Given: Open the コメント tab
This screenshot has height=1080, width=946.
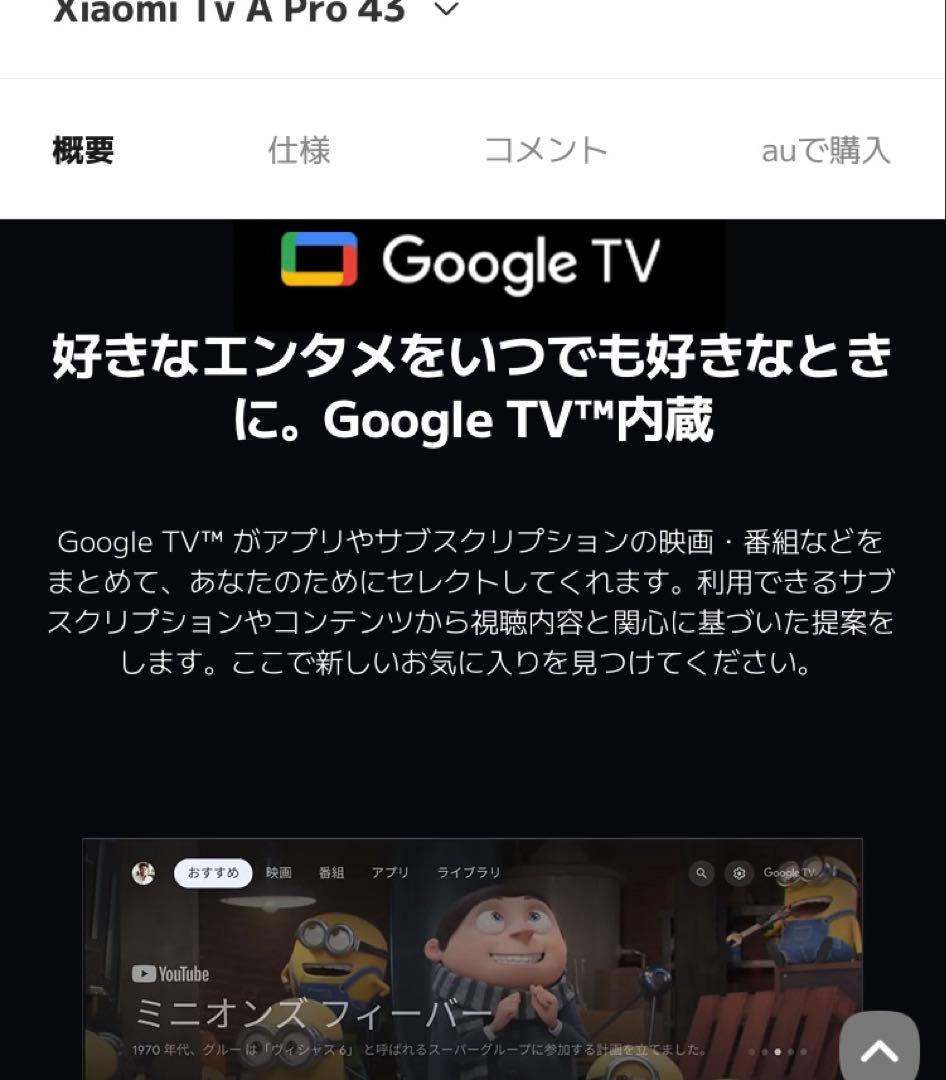Looking at the screenshot, I should (x=545, y=150).
